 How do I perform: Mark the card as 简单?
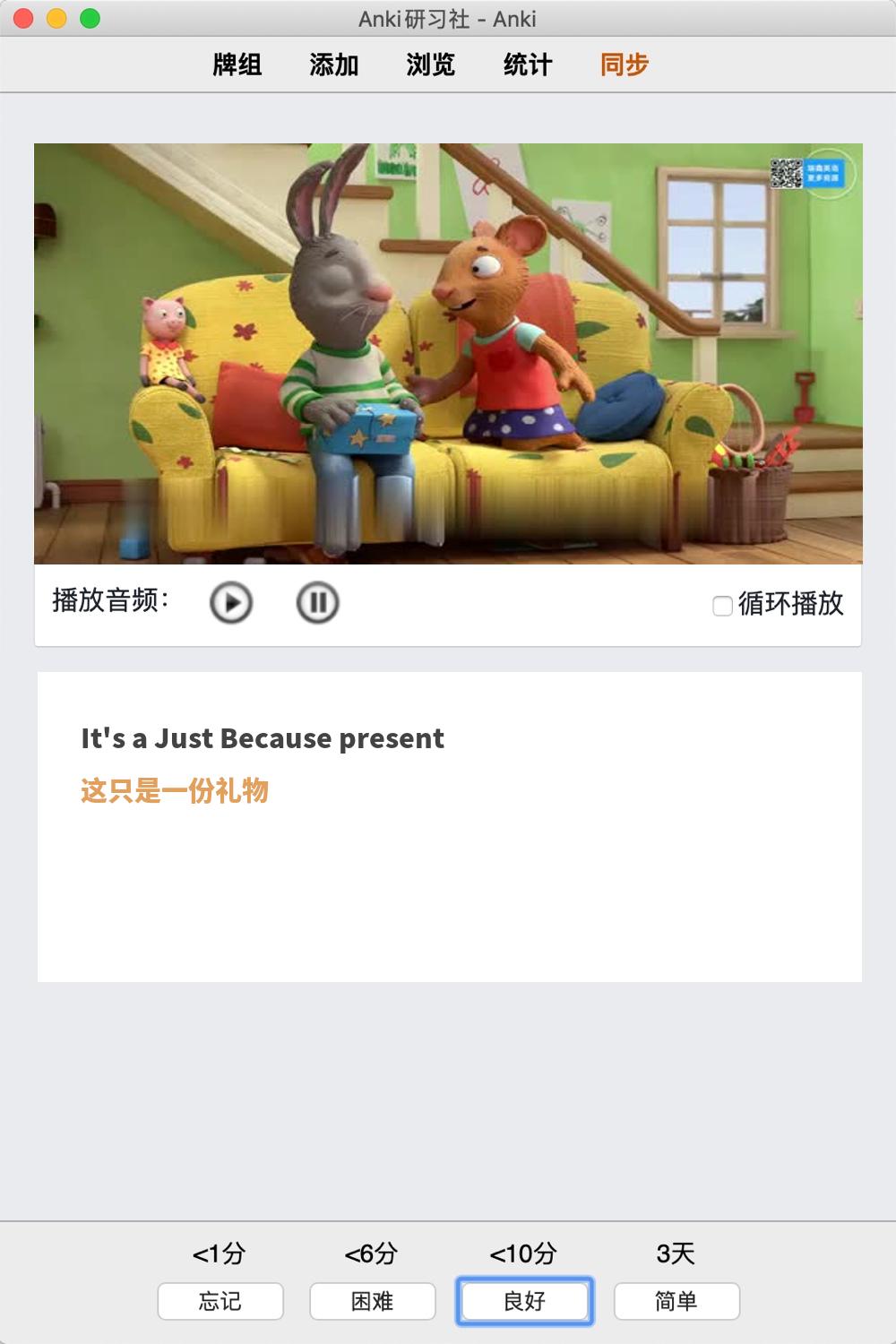tap(676, 1301)
